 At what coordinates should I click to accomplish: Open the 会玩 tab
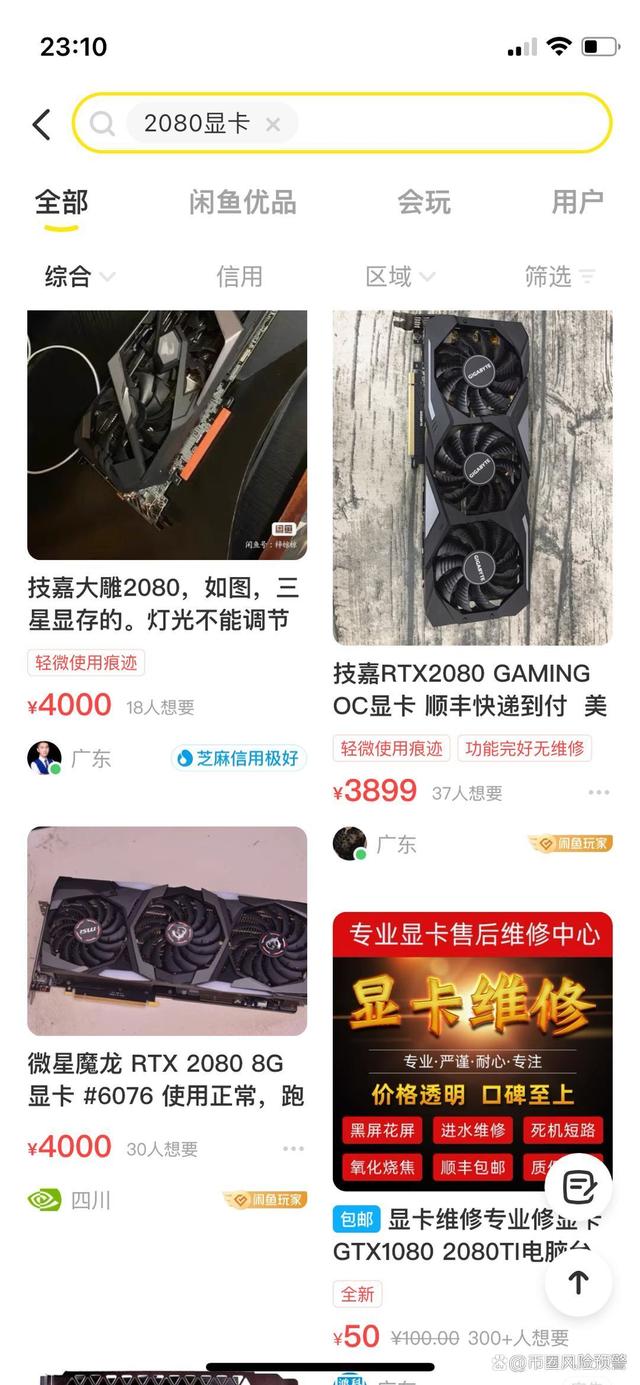click(424, 202)
